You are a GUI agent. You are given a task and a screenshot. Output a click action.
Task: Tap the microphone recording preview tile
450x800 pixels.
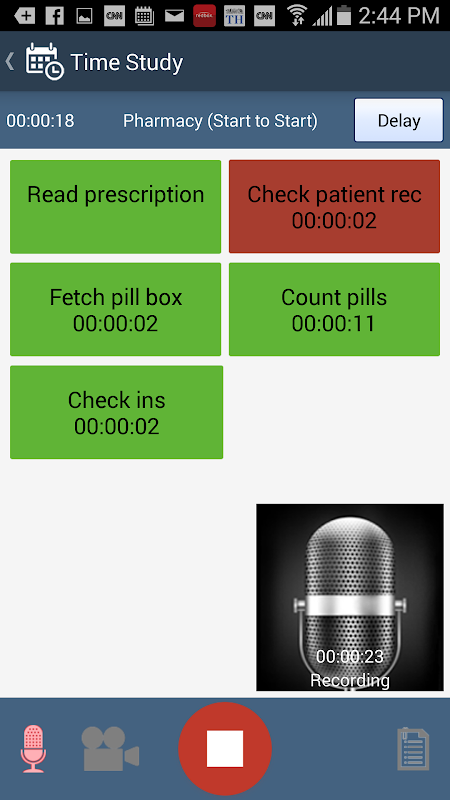point(349,597)
